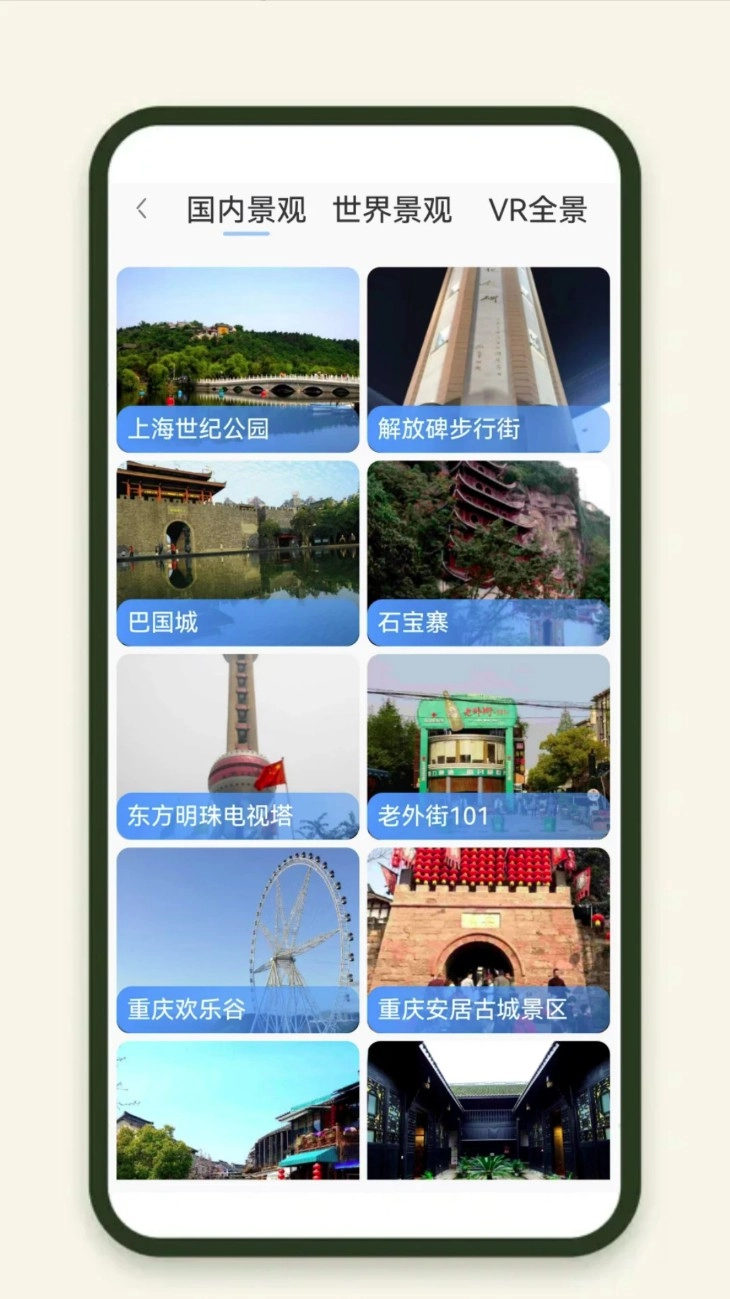The width and height of the screenshot is (730, 1299).
Task: Select the 重庆欢乐谷 thumbnail
Action: pos(237,925)
